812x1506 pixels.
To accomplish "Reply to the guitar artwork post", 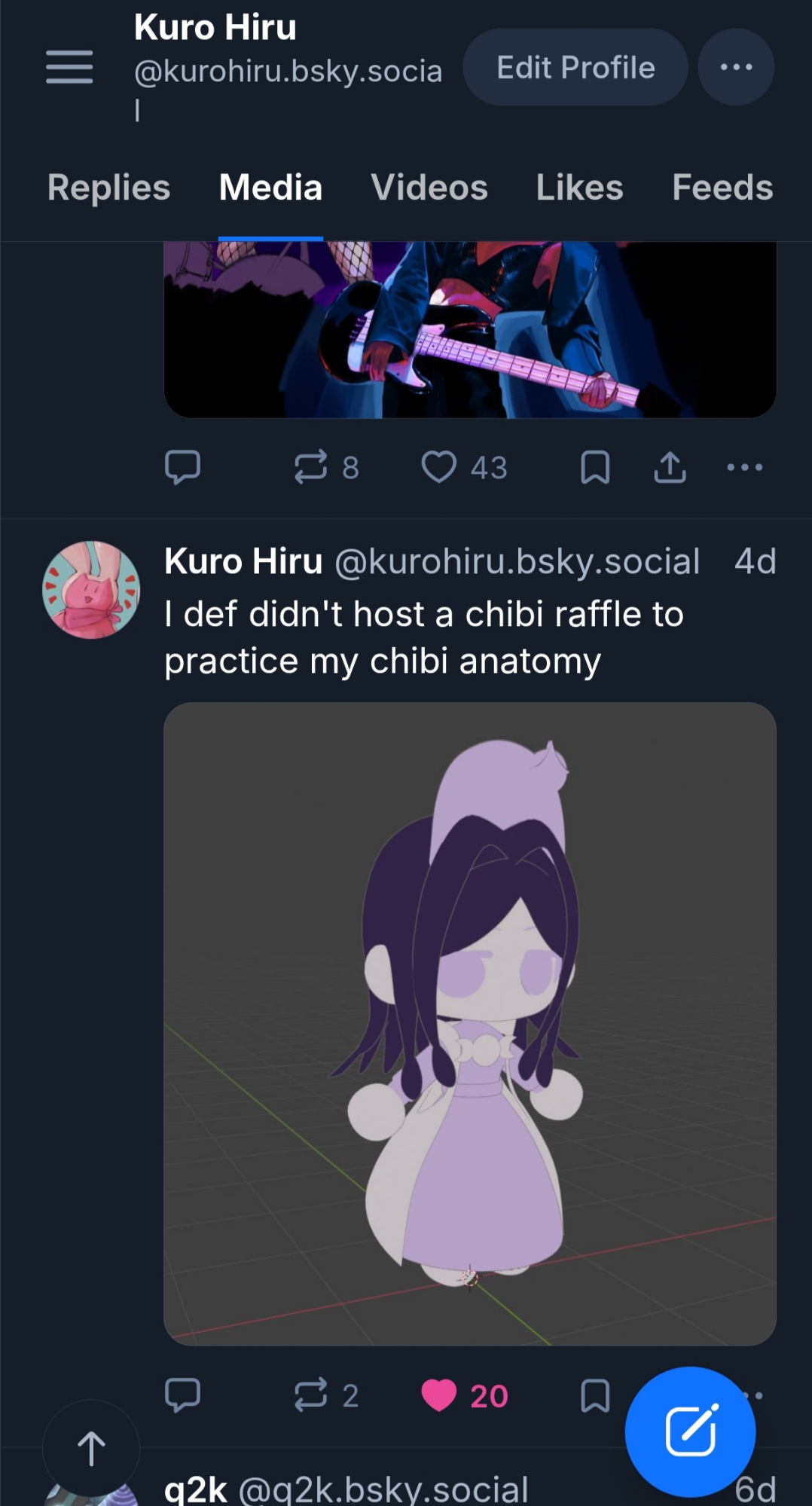I will coord(182,467).
